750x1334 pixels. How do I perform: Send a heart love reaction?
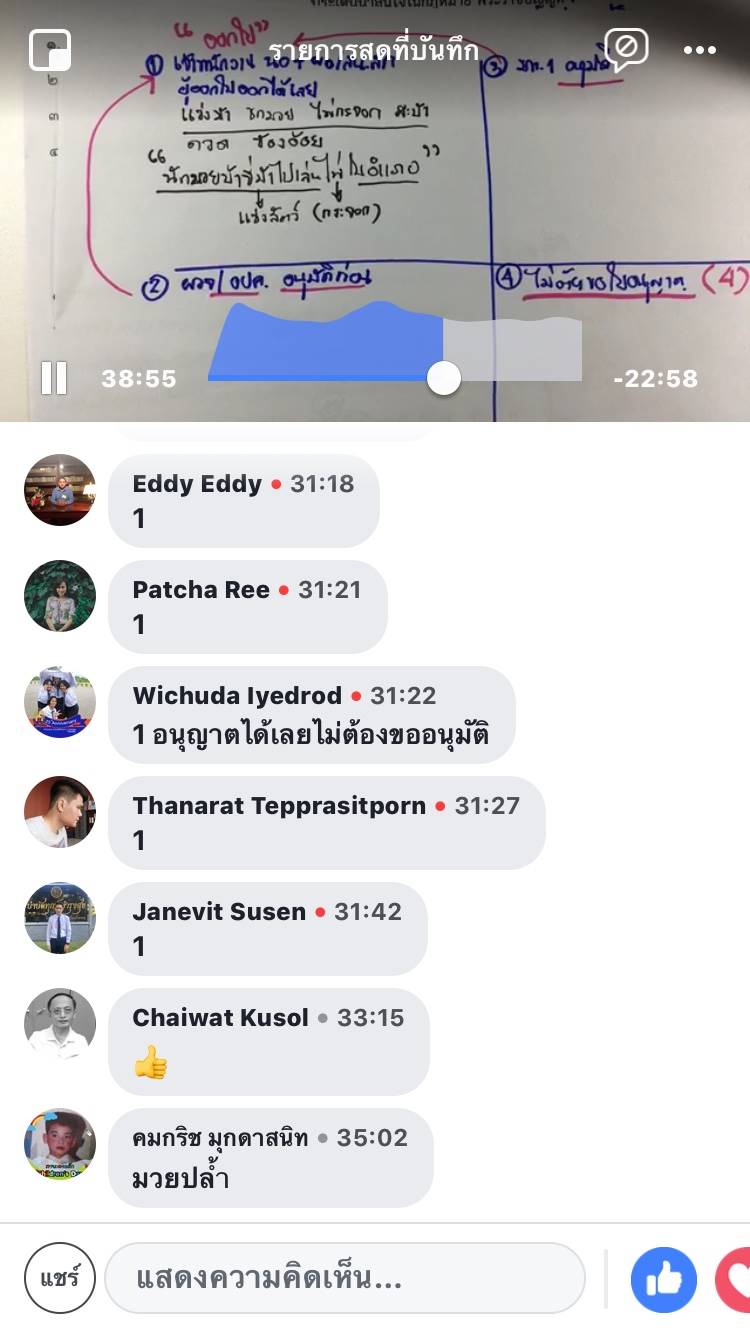pyautogui.click(x=735, y=1279)
